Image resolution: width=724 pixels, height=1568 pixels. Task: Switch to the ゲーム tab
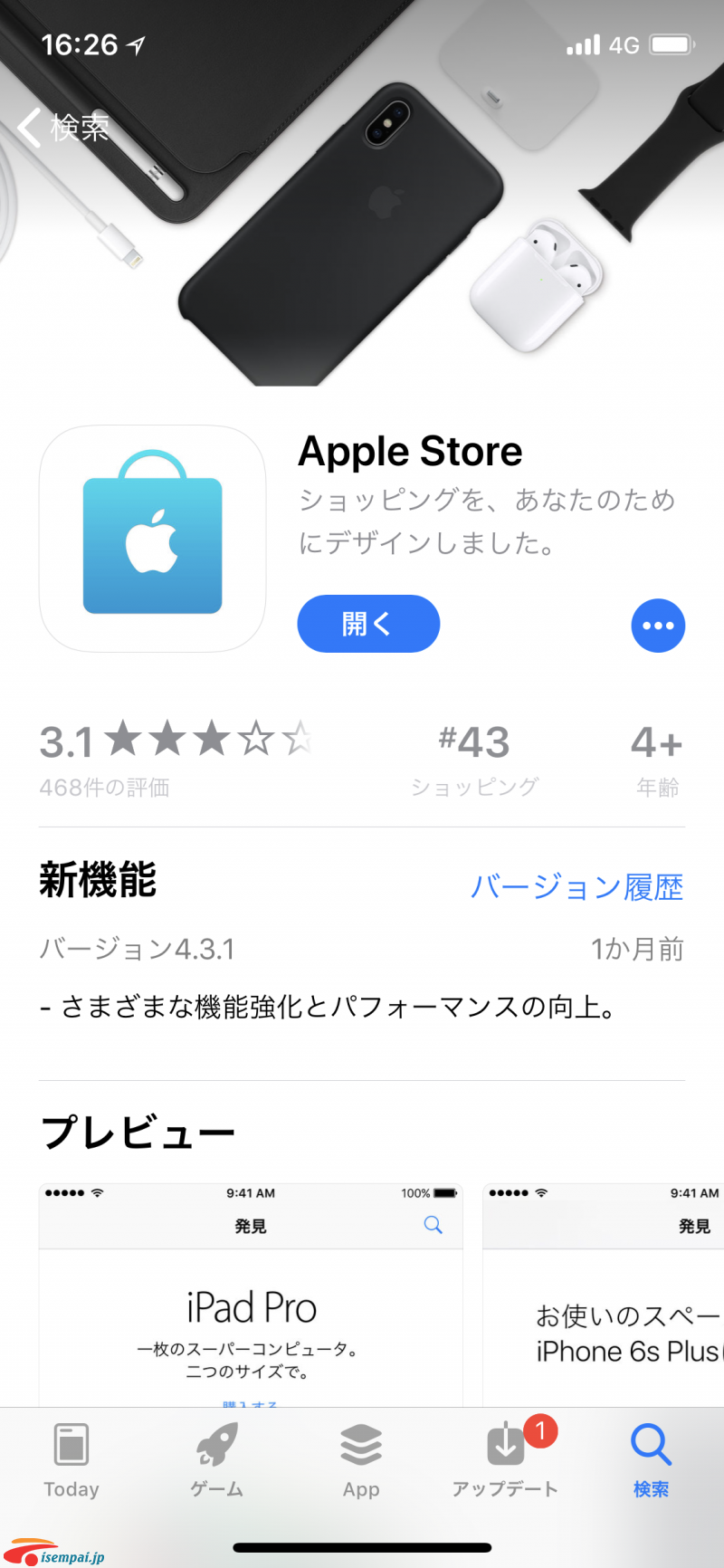[x=216, y=1459]
